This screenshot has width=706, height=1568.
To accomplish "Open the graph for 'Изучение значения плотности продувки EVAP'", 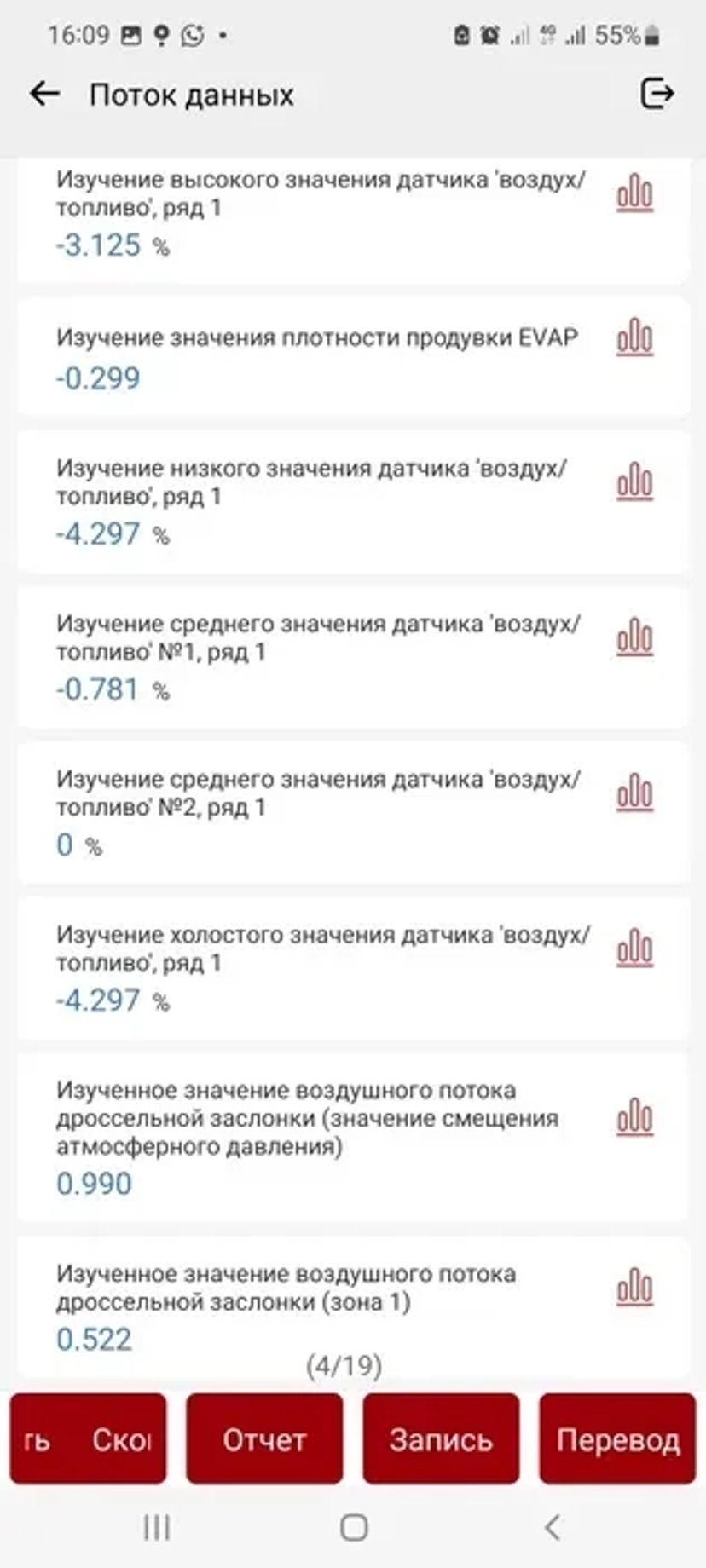I will pyautogui.click(x=634, y=339).
